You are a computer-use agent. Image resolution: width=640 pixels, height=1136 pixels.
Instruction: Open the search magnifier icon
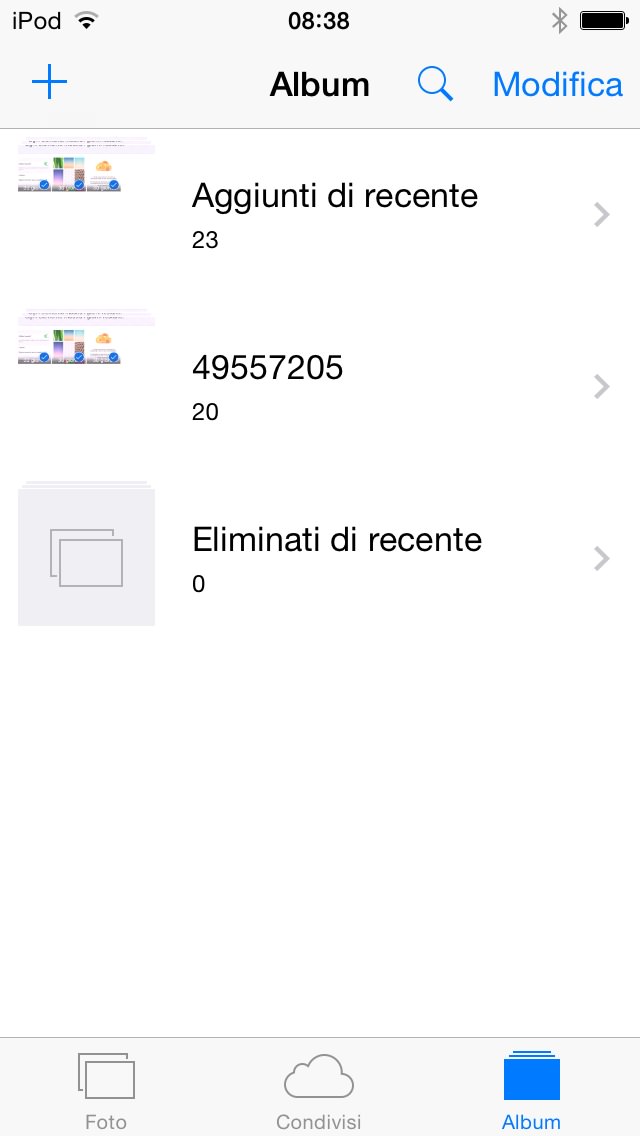[435, 84]
